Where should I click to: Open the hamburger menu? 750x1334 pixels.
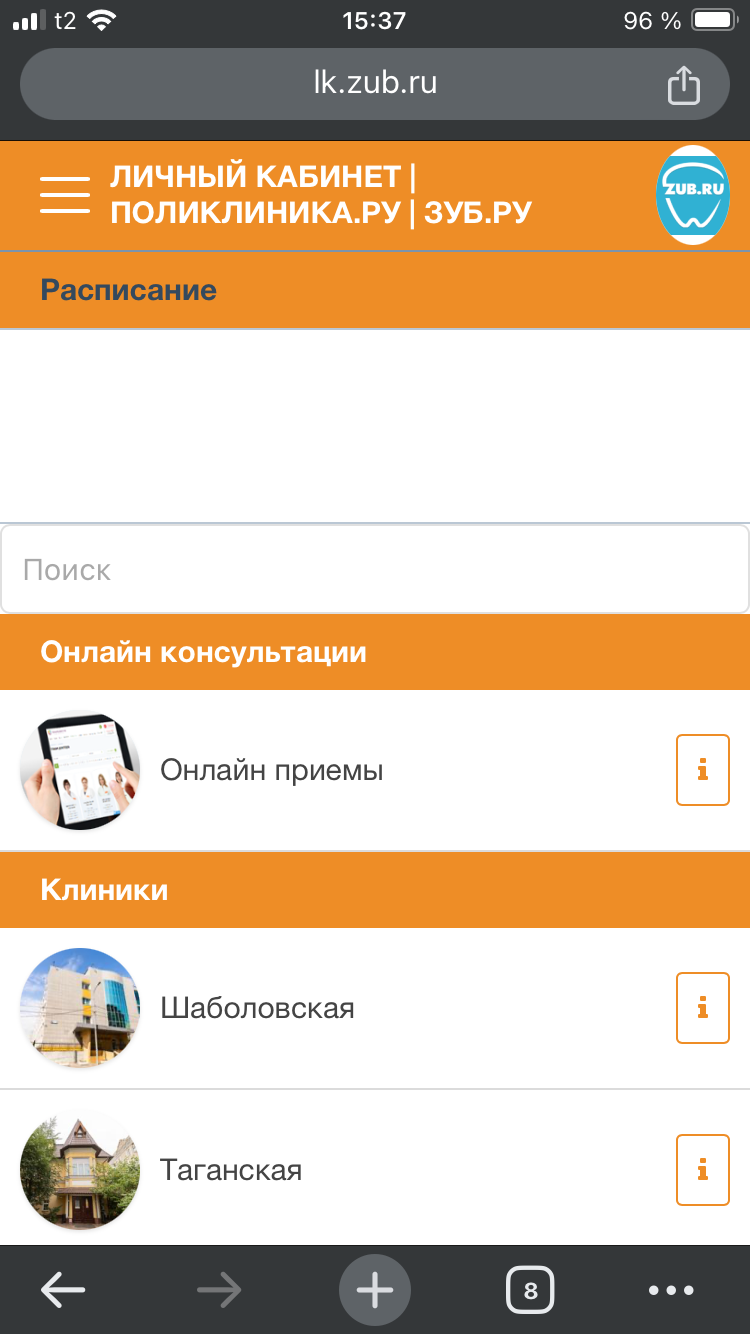click(x=65, y=194)
